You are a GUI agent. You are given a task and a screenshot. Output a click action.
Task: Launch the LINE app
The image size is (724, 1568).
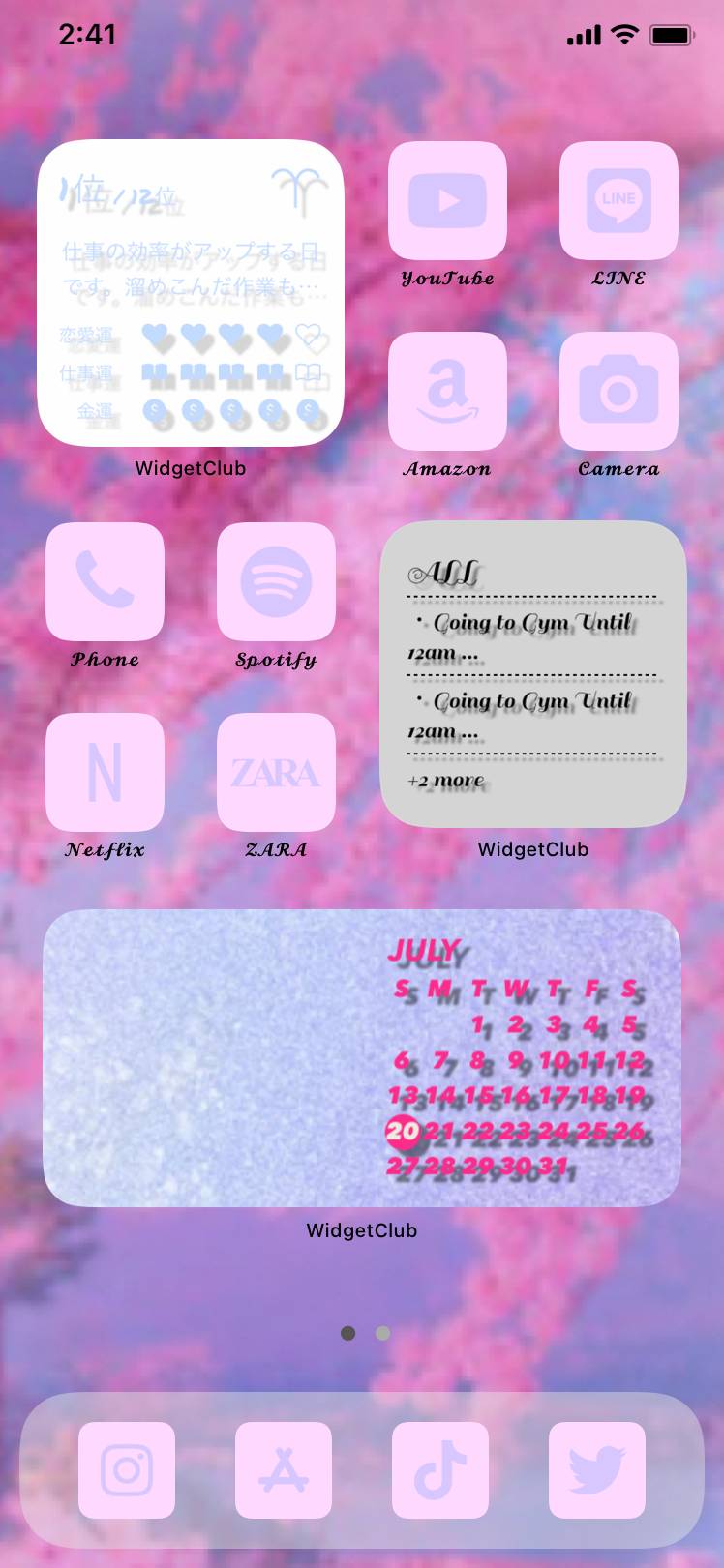pyautogui.click(x=618, y=200)
